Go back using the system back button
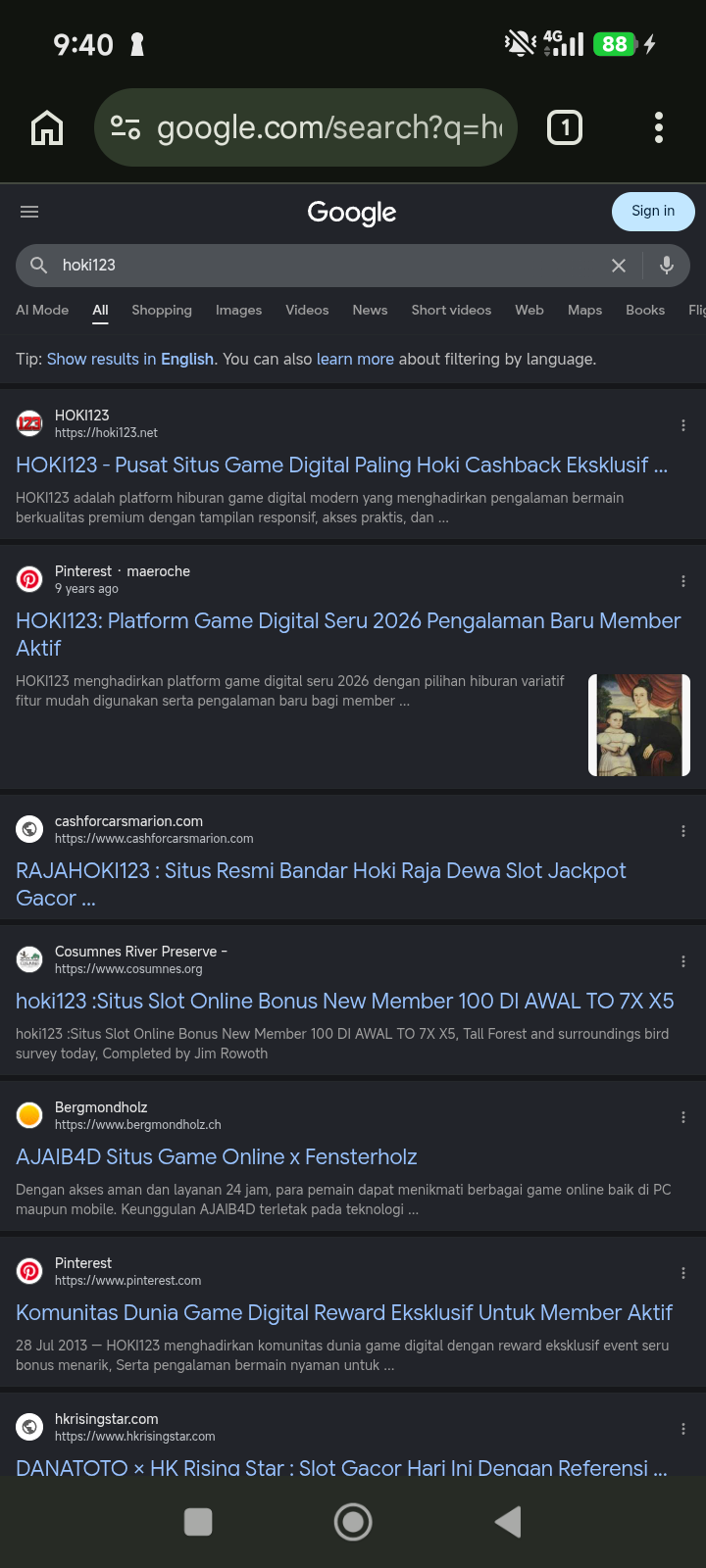Screen dimensions: 706x1568 pyautogui.click(x=508, y=1522)
